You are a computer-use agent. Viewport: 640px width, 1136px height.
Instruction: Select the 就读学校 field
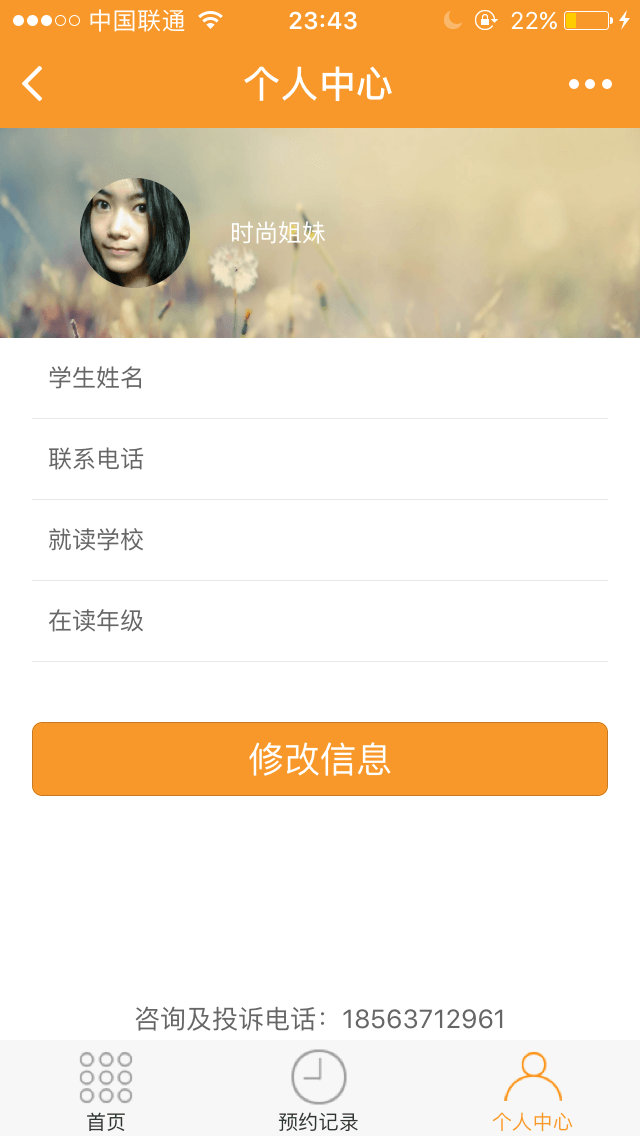click(x=320, y=540)
